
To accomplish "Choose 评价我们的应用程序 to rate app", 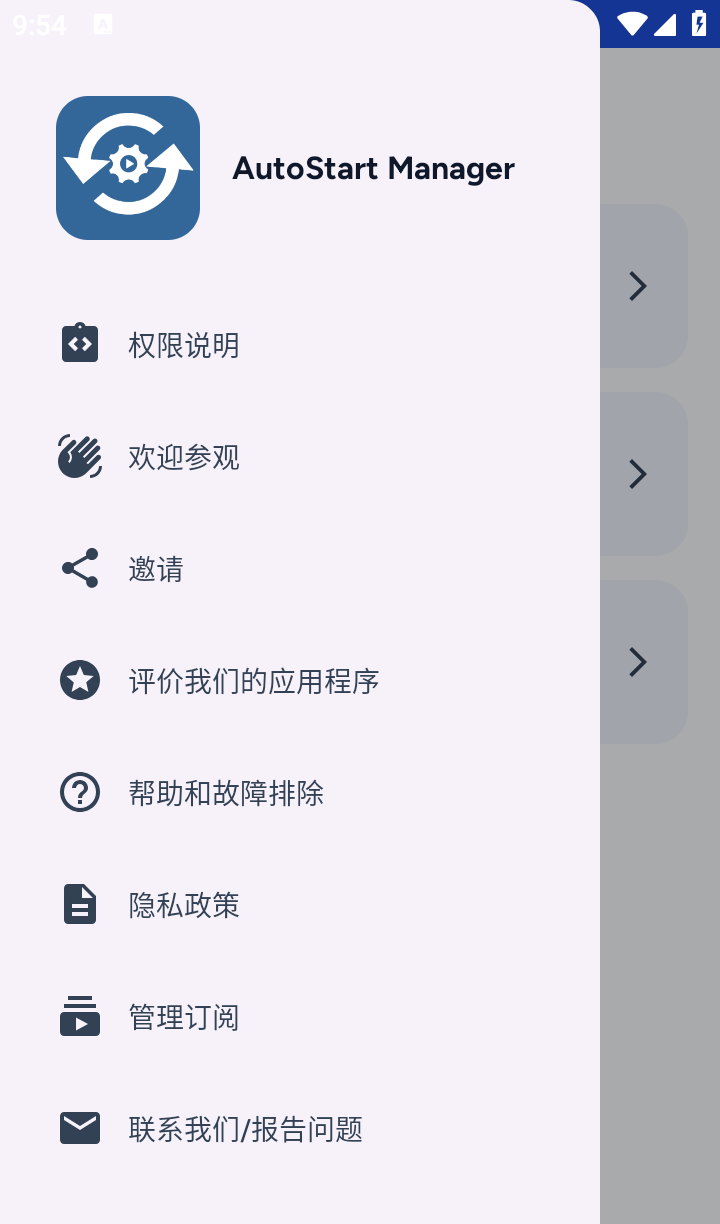I will [300, 681].
